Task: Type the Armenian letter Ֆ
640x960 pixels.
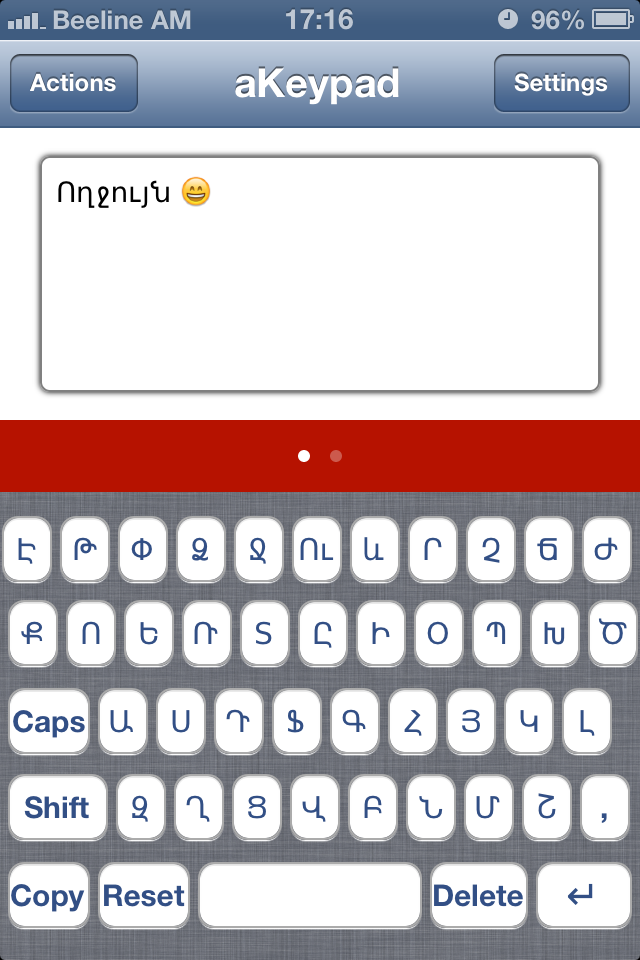Action: click(x=297, y=722)
